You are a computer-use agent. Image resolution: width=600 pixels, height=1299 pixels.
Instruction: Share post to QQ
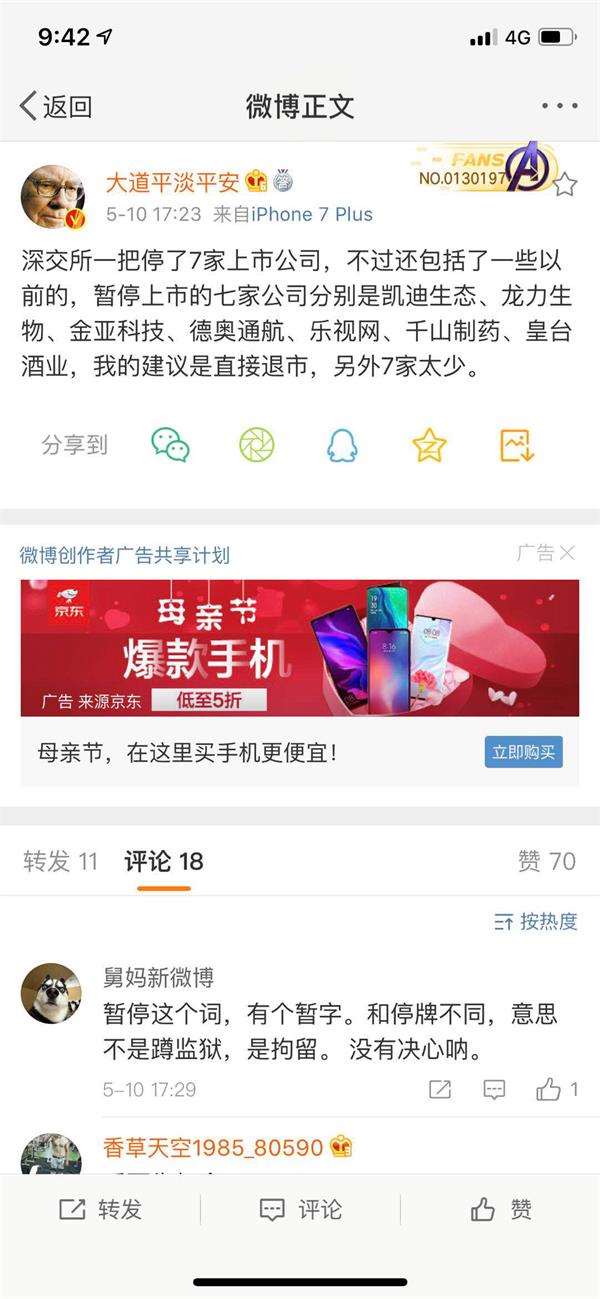click(343, 445)
